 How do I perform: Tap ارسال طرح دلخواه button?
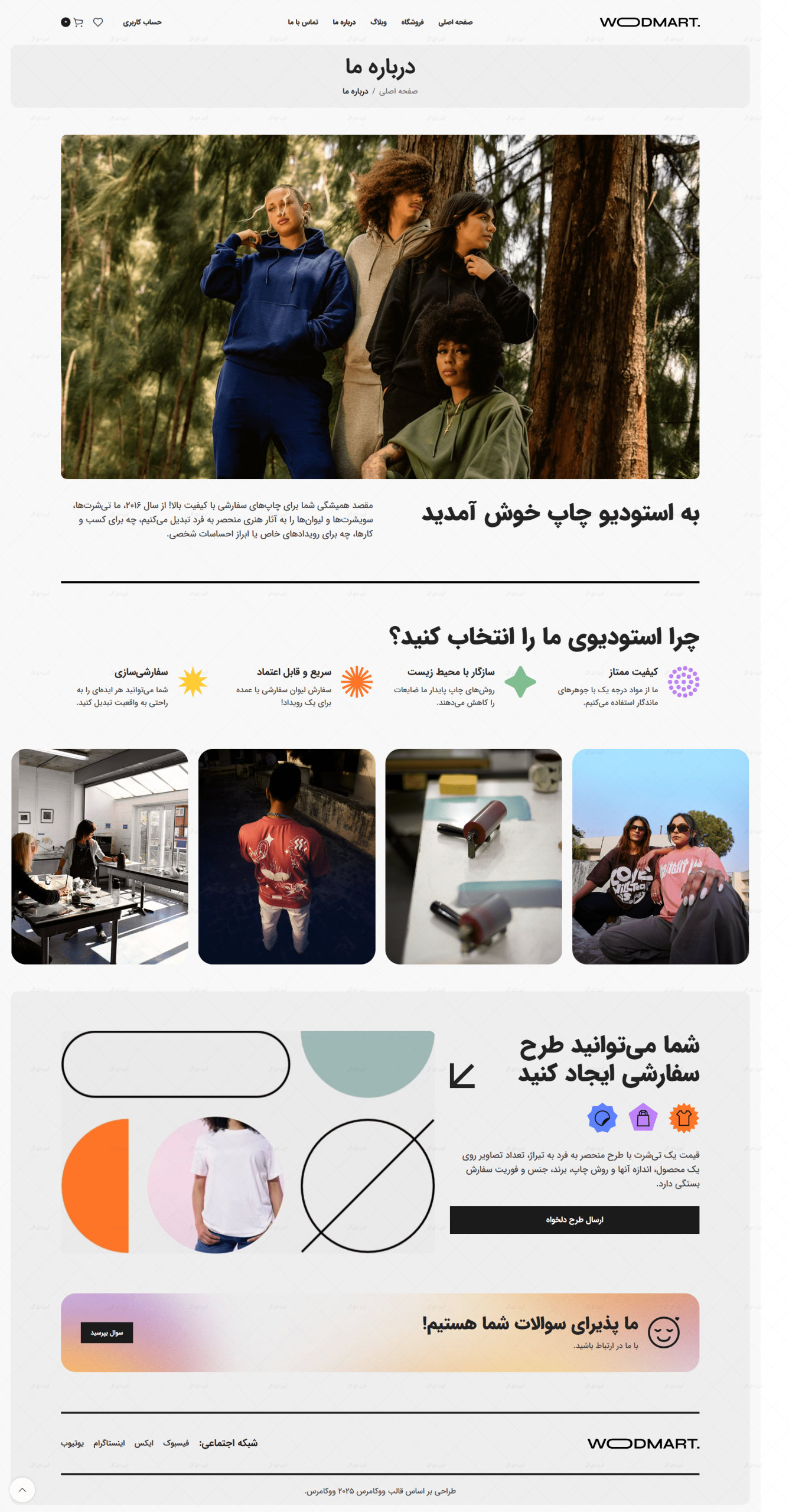click(574, 1220)
